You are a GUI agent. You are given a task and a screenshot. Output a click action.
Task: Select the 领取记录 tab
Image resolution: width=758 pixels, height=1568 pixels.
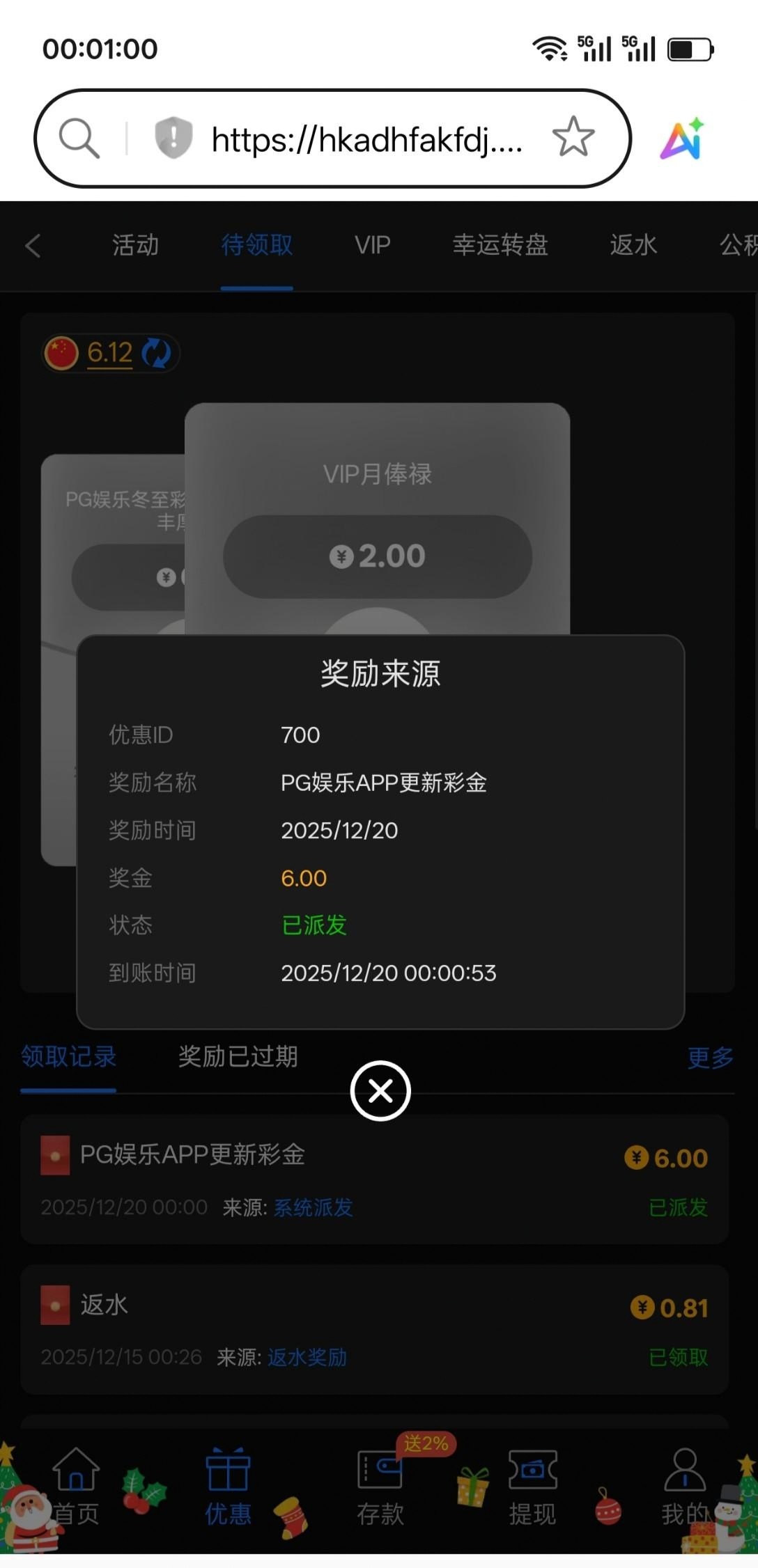(68, 1056)
